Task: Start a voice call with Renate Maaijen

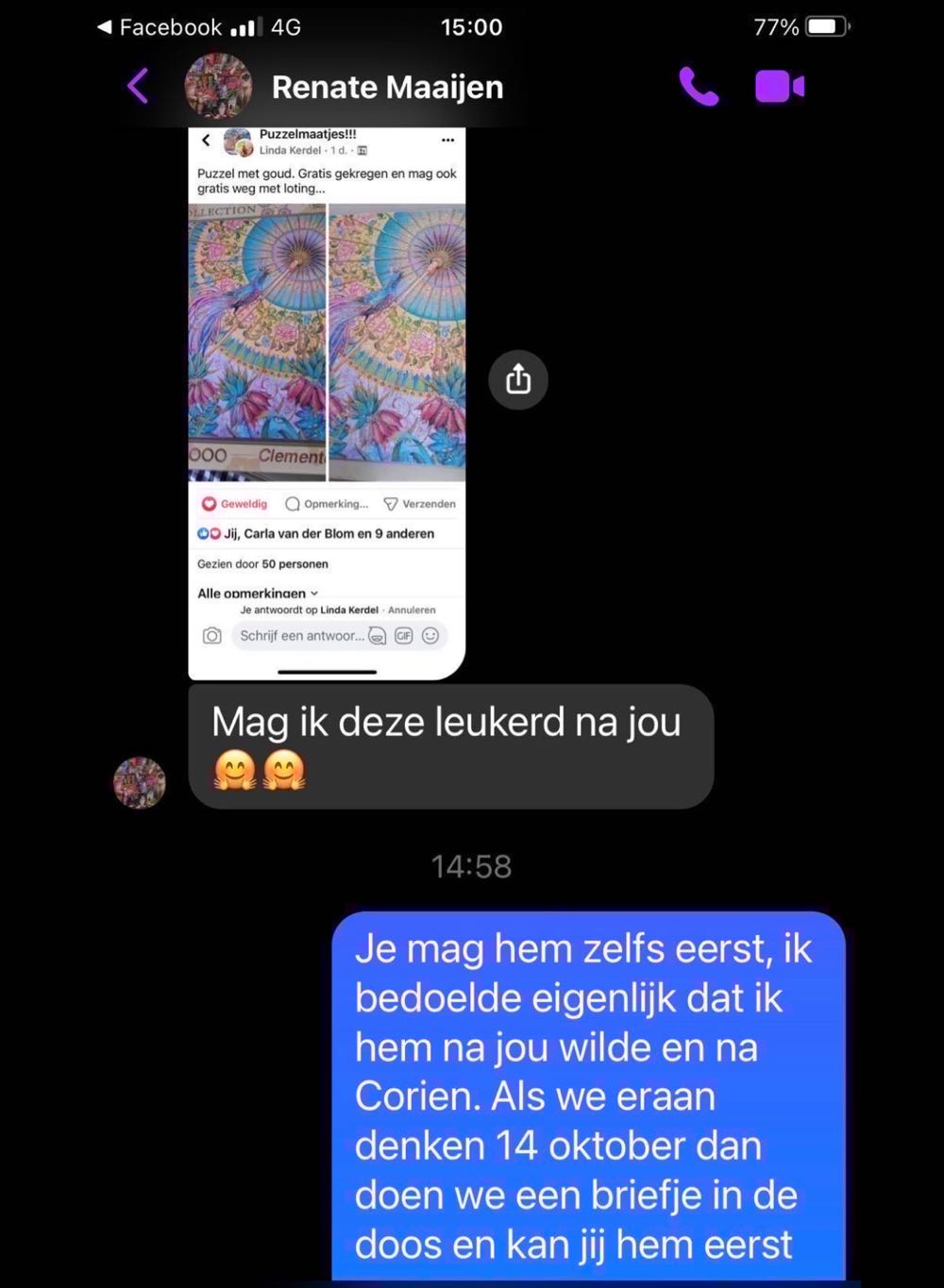Action: (x=699, y=87)
